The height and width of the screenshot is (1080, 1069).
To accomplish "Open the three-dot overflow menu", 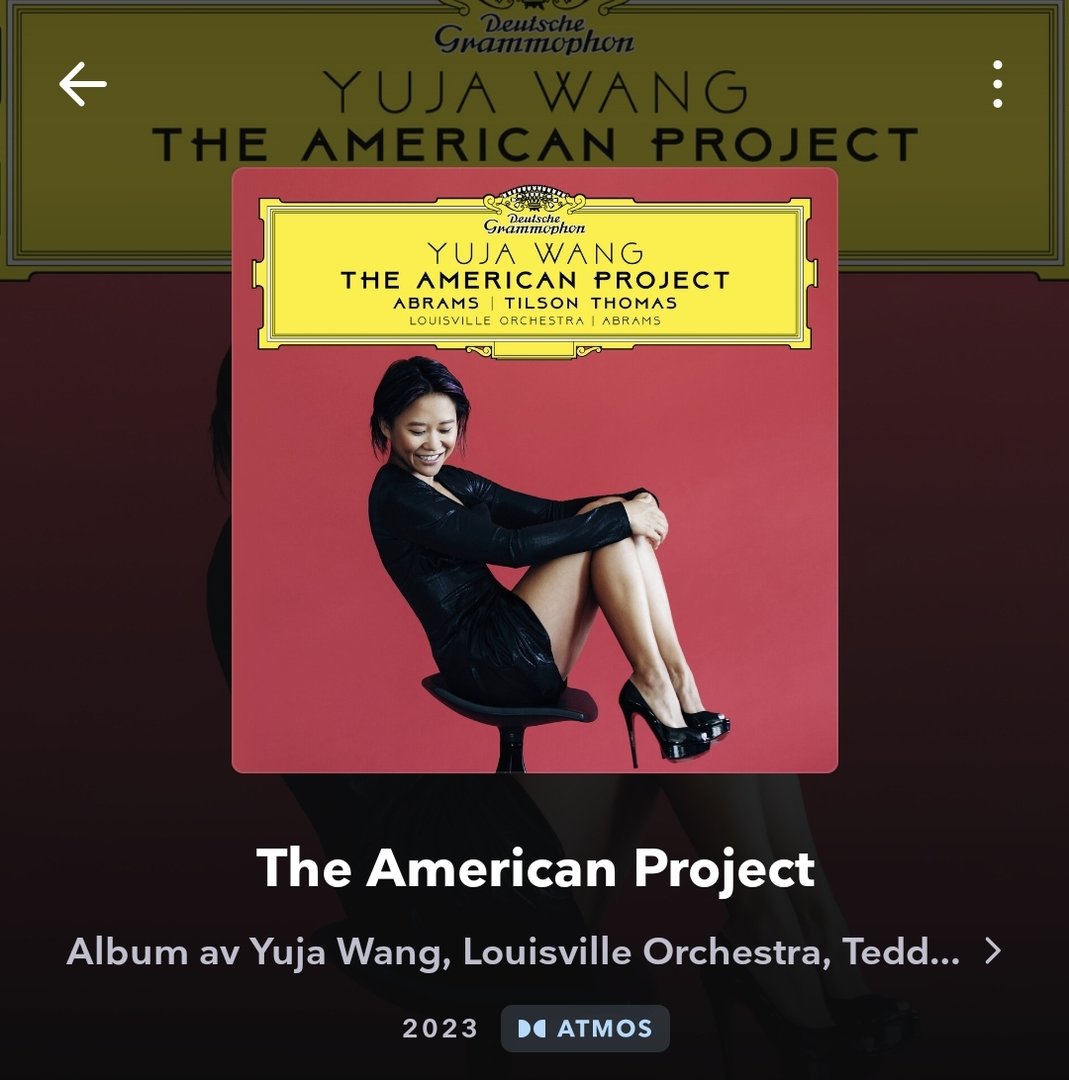I will (996, 84).
